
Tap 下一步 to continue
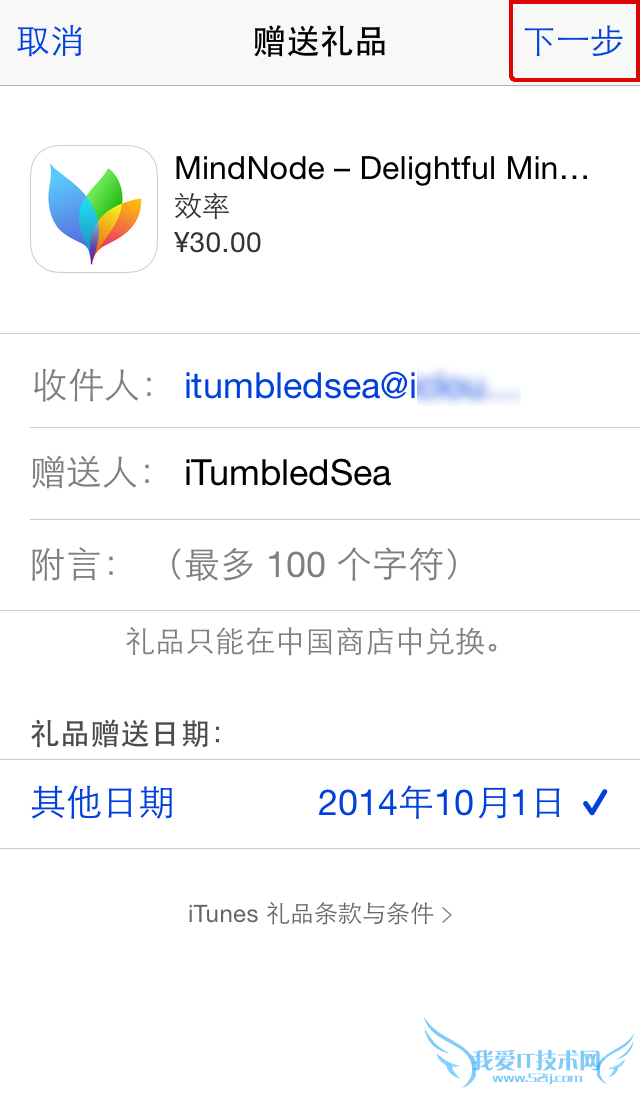coord(573,42)
